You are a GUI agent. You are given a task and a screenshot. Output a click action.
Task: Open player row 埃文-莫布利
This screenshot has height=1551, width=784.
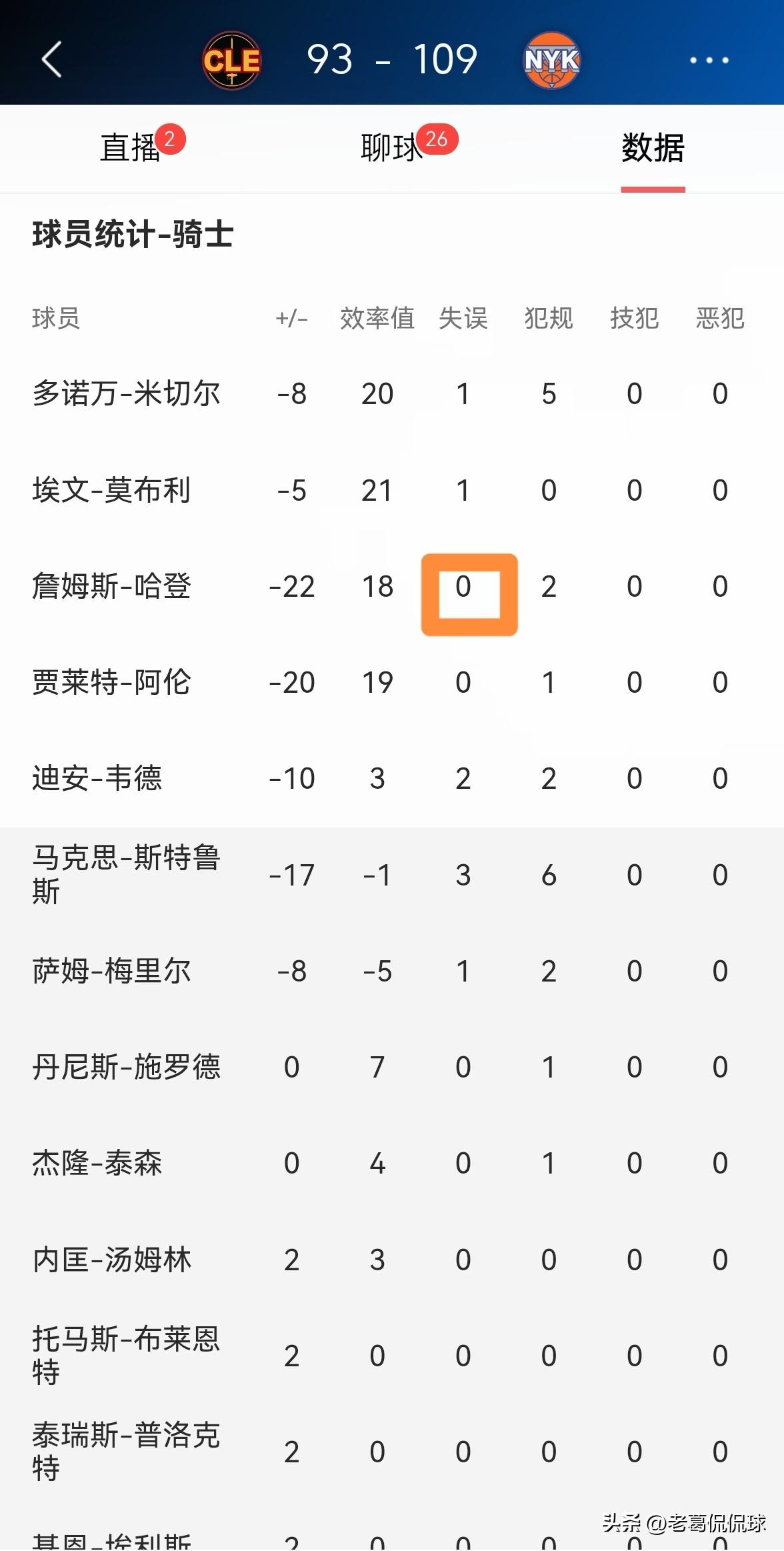point(392,490)
